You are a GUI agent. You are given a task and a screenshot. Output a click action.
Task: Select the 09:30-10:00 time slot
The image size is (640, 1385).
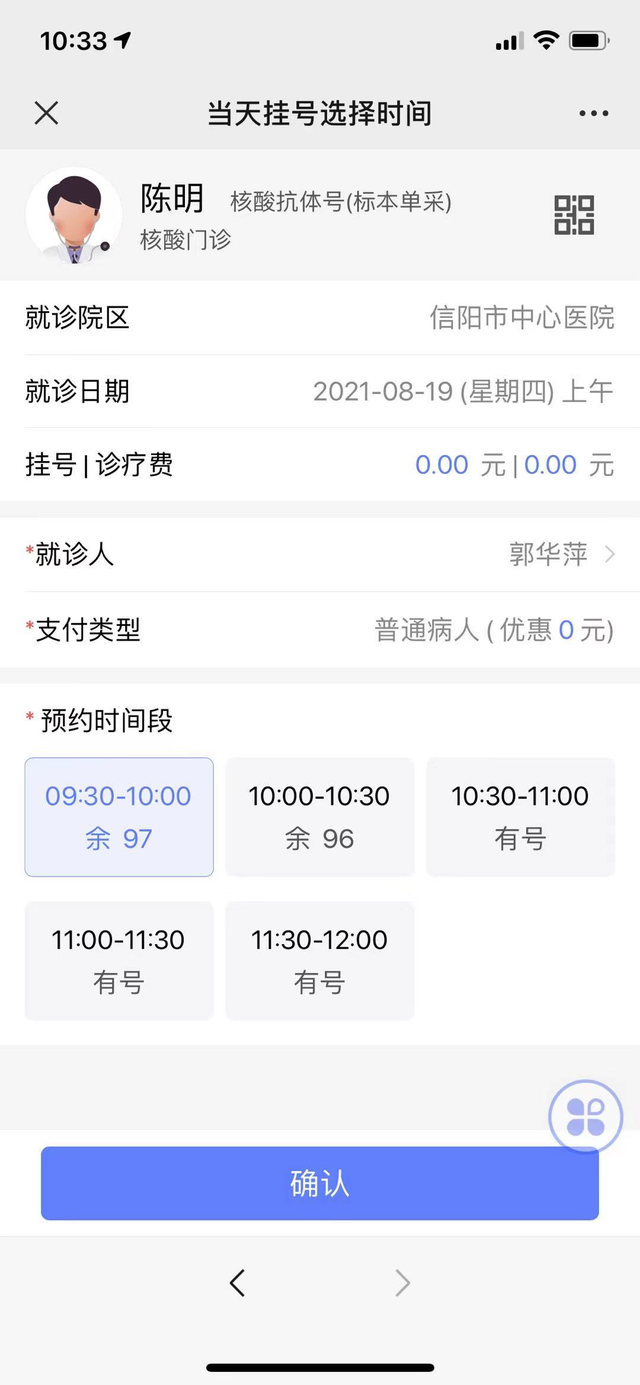[119, 817]
